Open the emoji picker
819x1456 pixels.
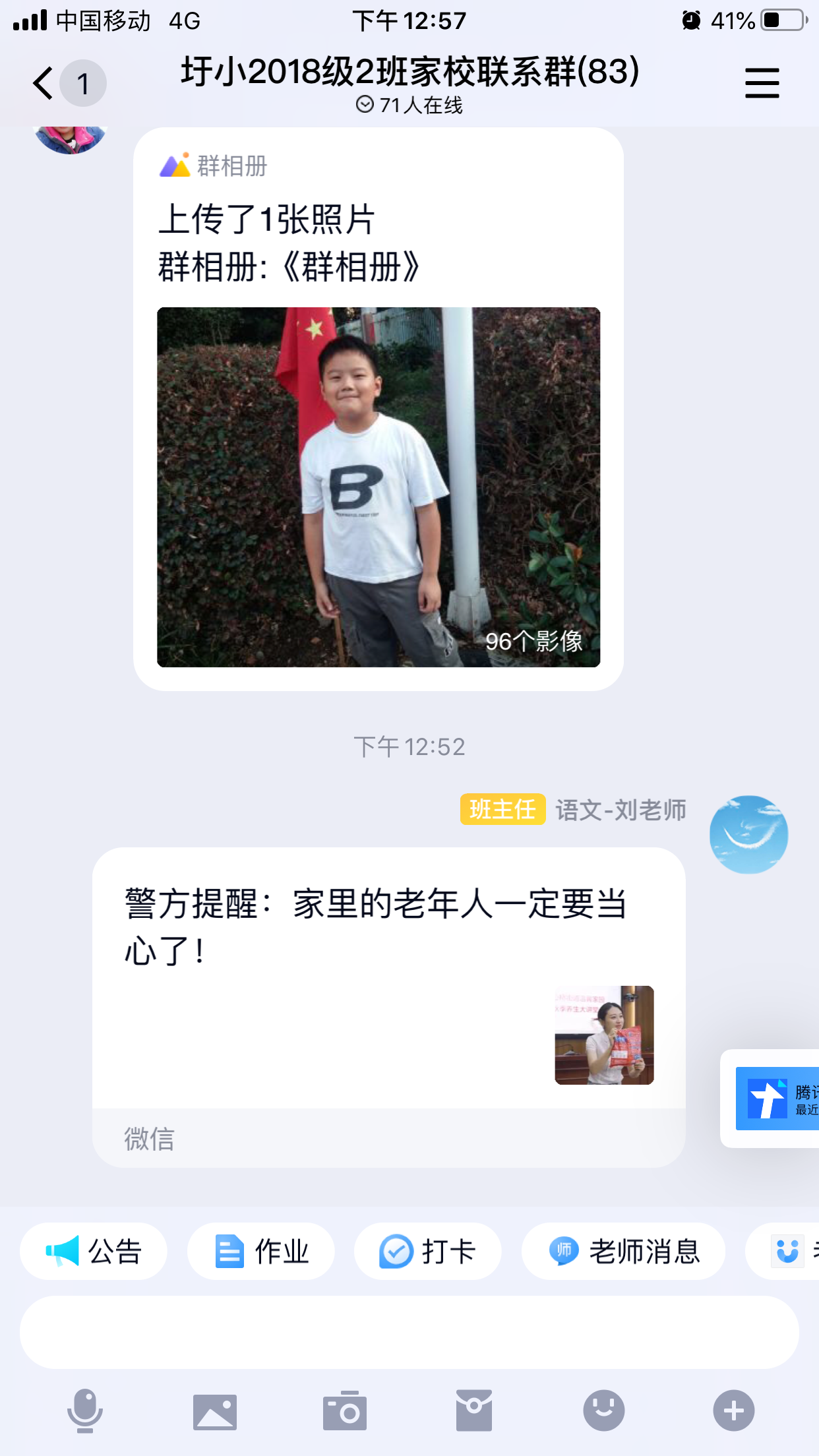tap(604, 1410)
